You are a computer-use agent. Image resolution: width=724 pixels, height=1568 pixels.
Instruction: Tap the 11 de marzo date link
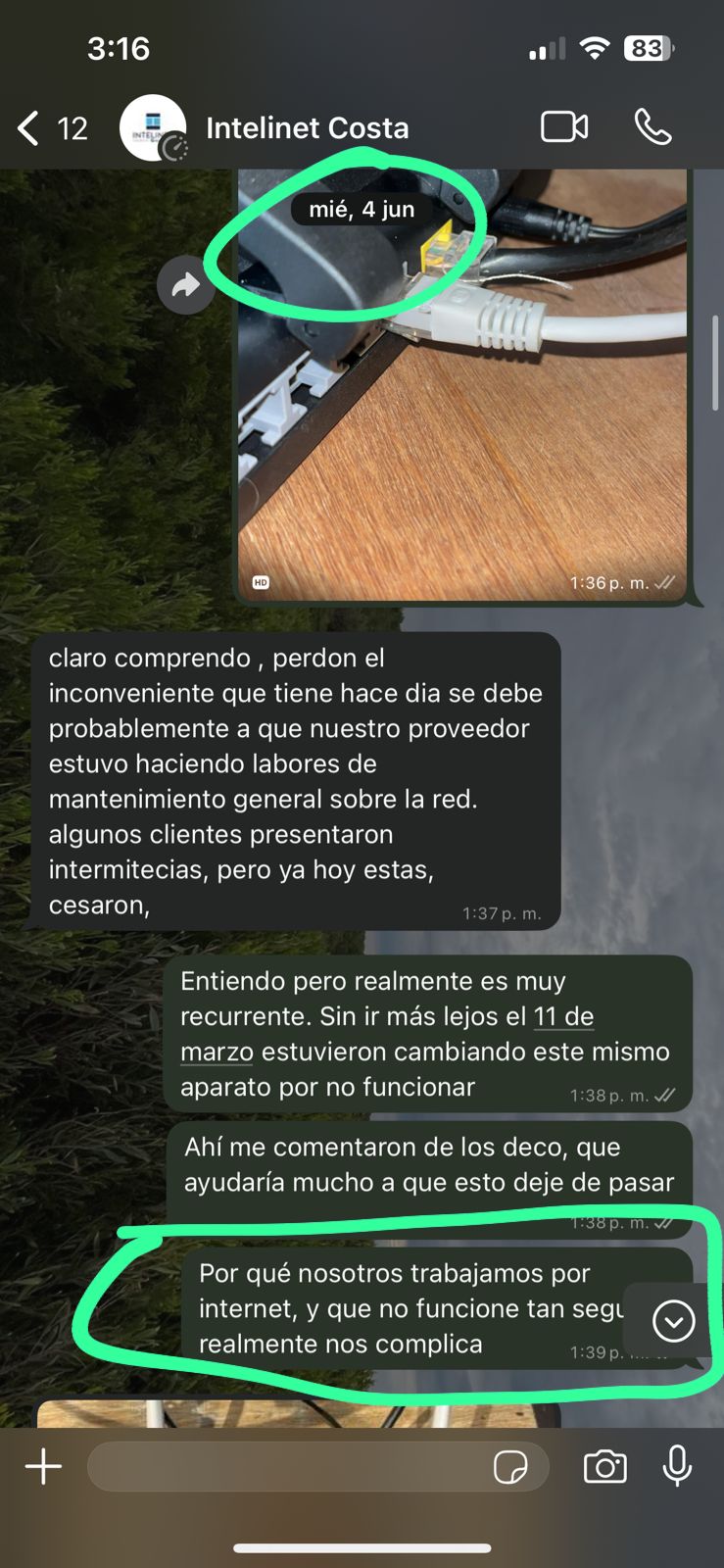tap(563, 1017)
